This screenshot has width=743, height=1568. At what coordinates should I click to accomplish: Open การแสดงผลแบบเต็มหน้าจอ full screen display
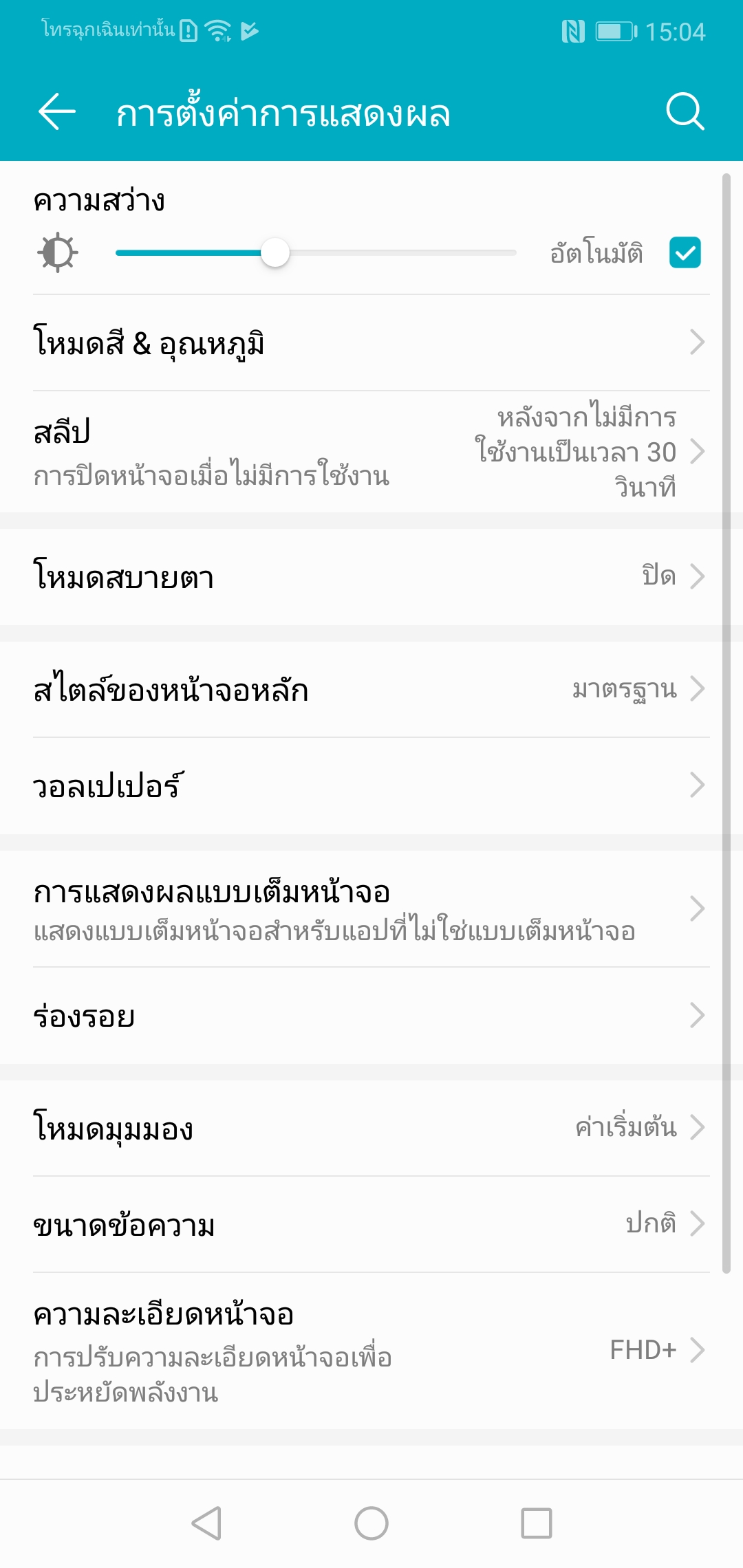click(371, 909)
